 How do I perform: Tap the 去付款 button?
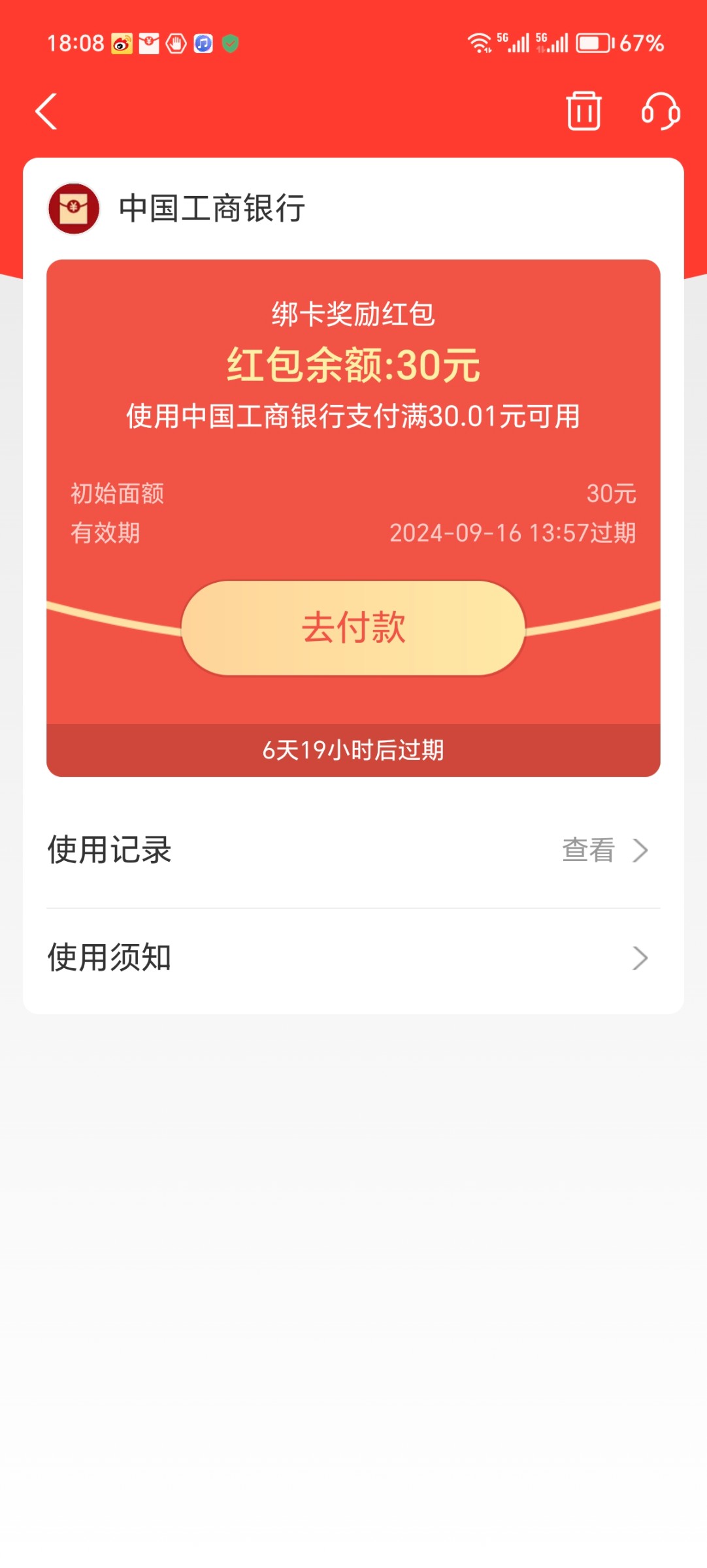pyautogui.click(x=354, y=628)
